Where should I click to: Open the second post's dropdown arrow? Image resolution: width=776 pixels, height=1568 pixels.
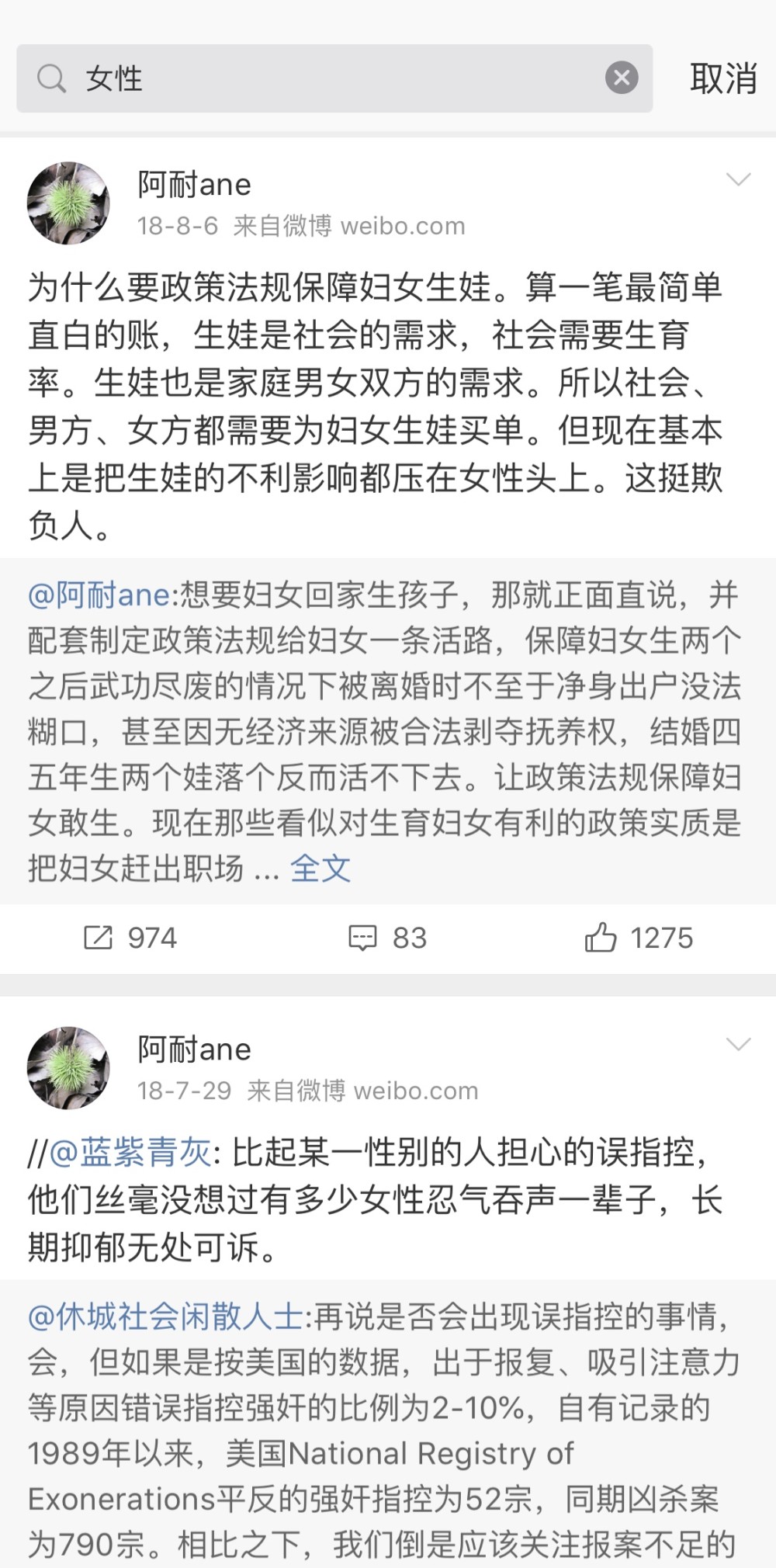pos(737,1044)
